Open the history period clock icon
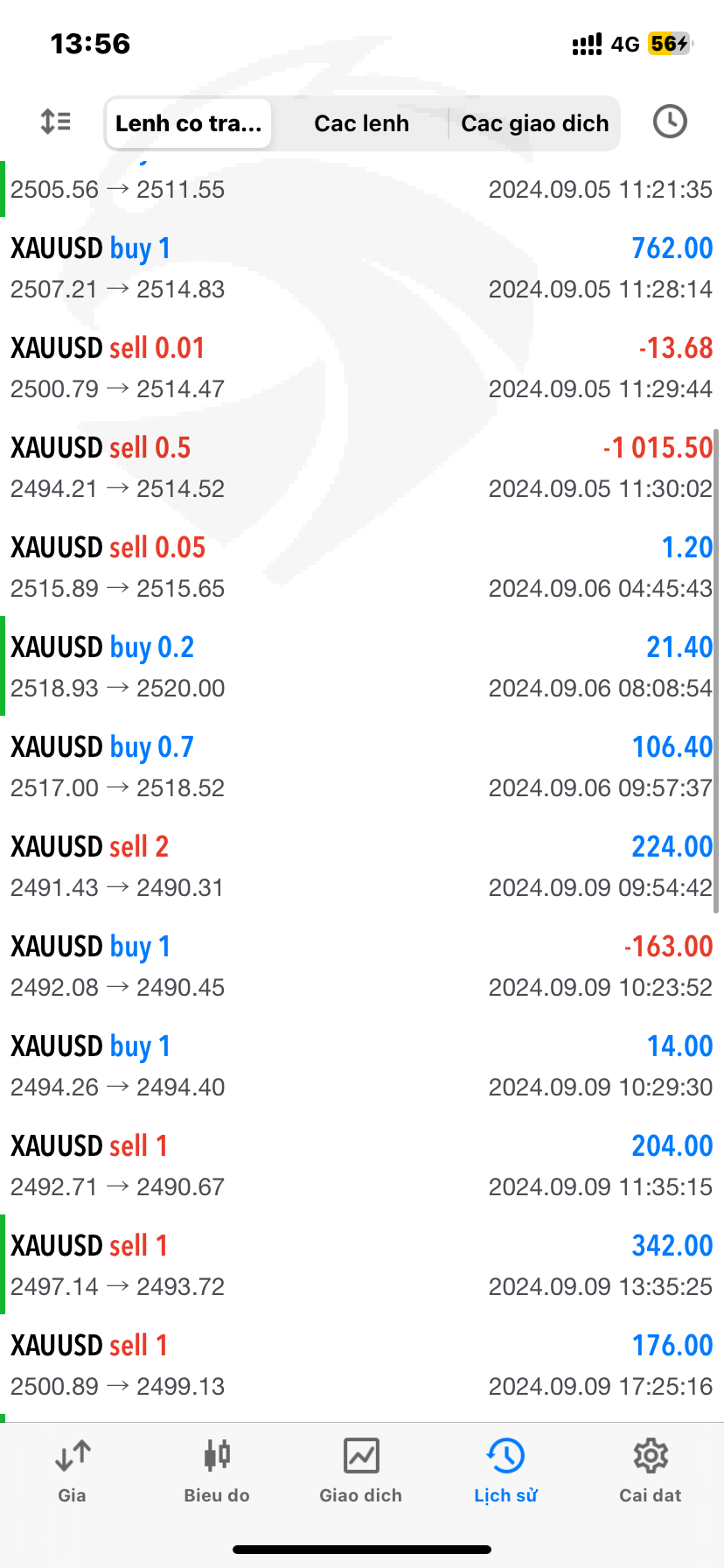The height and width of the screenshot is (1568, 724). pyautogui.click(x=670, y=122)
